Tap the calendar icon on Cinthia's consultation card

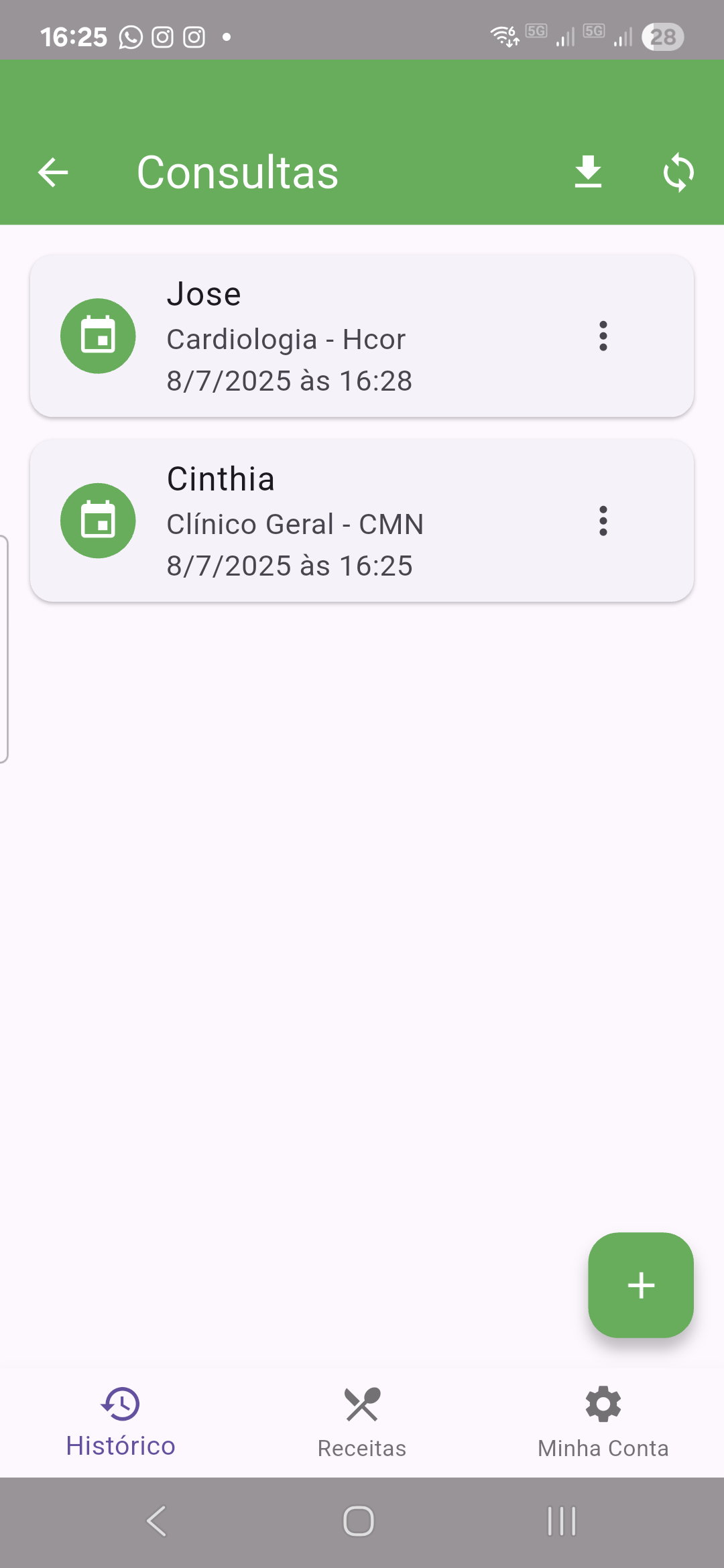(98, 521)
